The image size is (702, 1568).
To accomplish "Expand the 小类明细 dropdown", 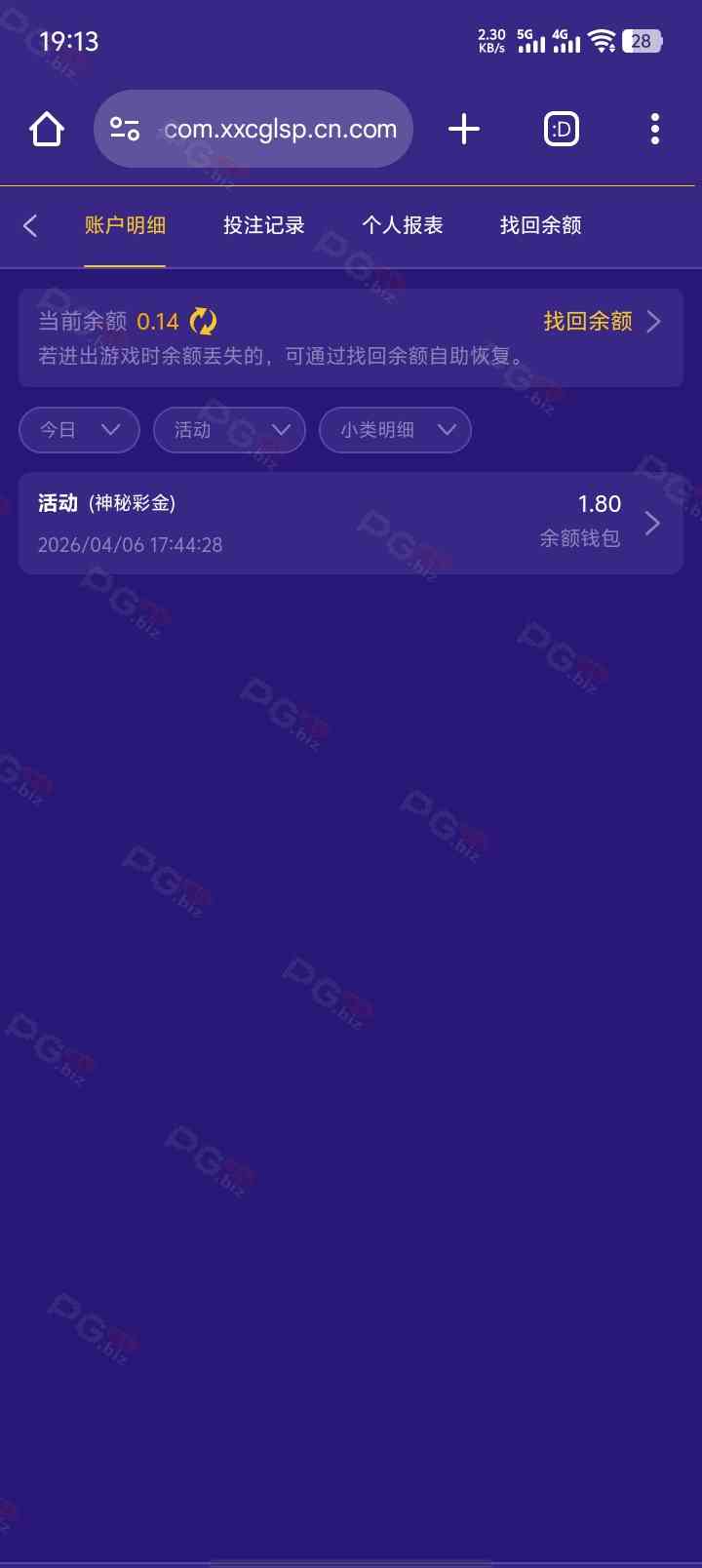I will [395, 430].
